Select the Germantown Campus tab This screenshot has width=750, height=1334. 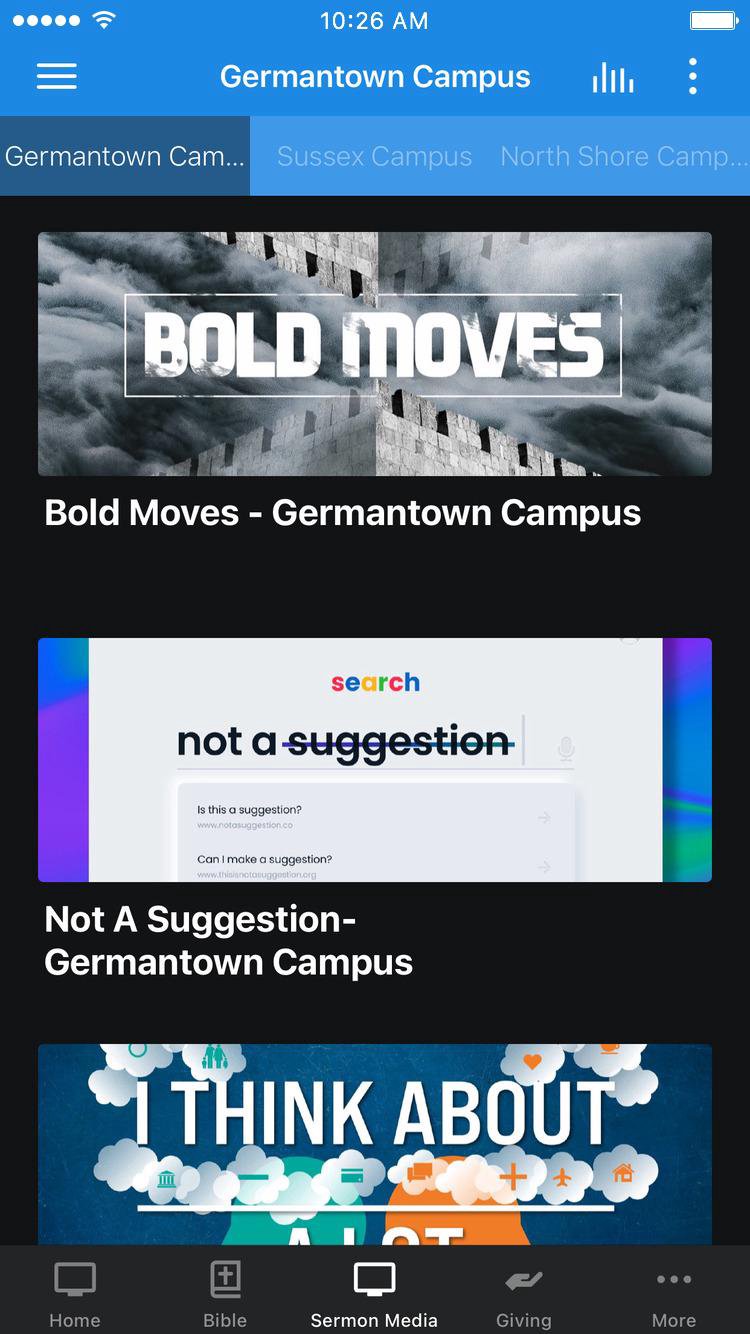tap(125, 156)
